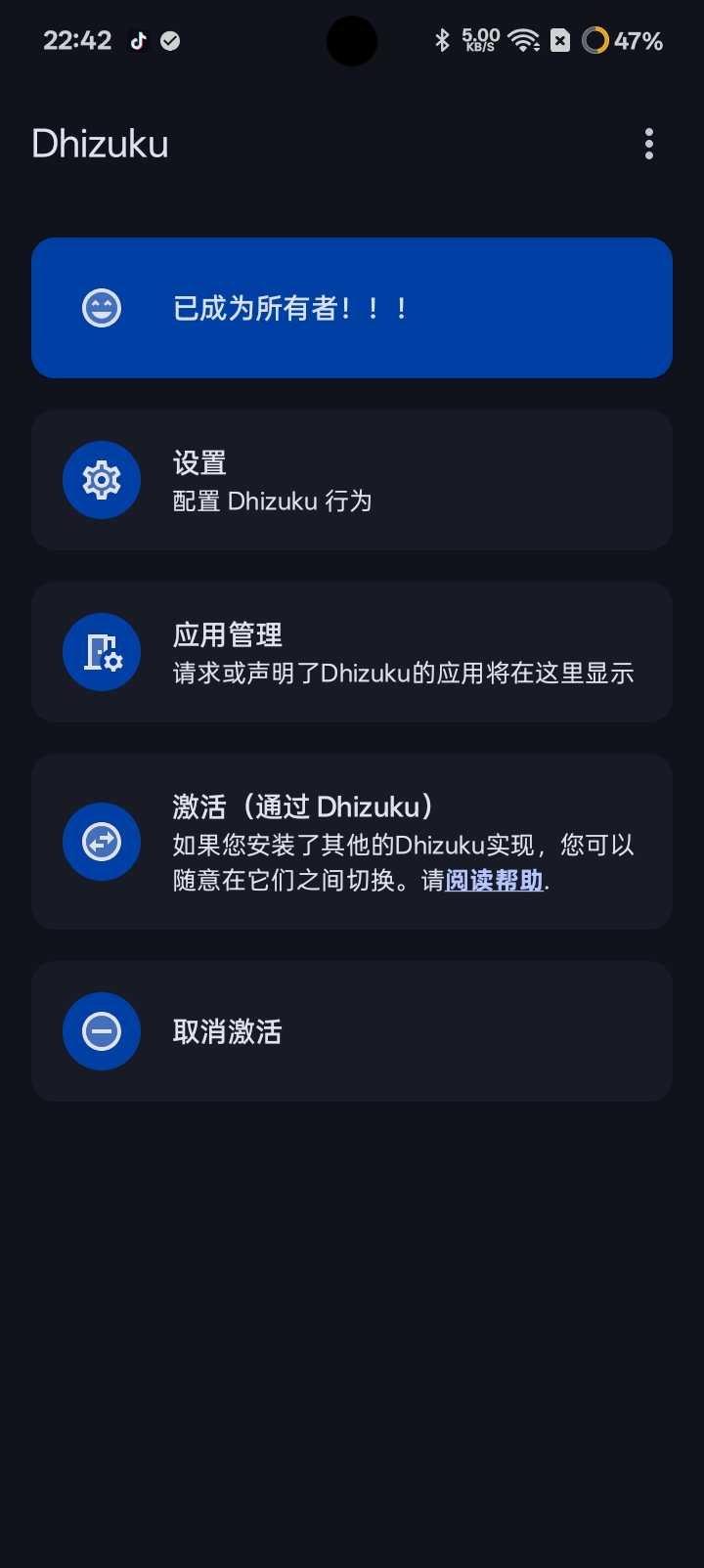Screen dimensions: 704x1568
Task: Open 应用管理 app list
Action: (x=352, y=652)
